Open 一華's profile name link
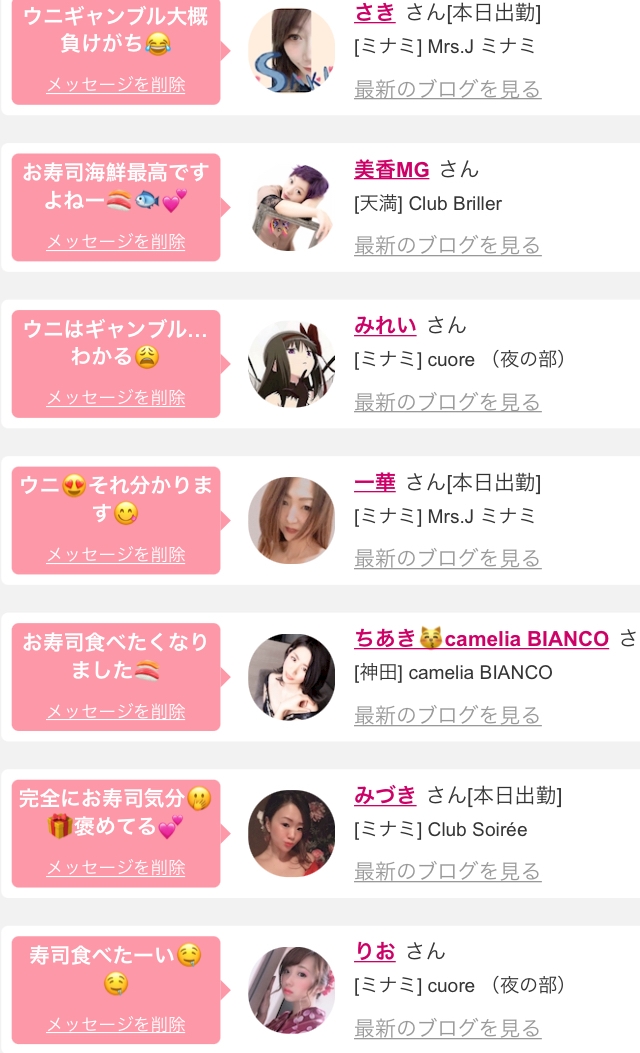This screenshot has width=640, height=1053. (x=375, y=483)
